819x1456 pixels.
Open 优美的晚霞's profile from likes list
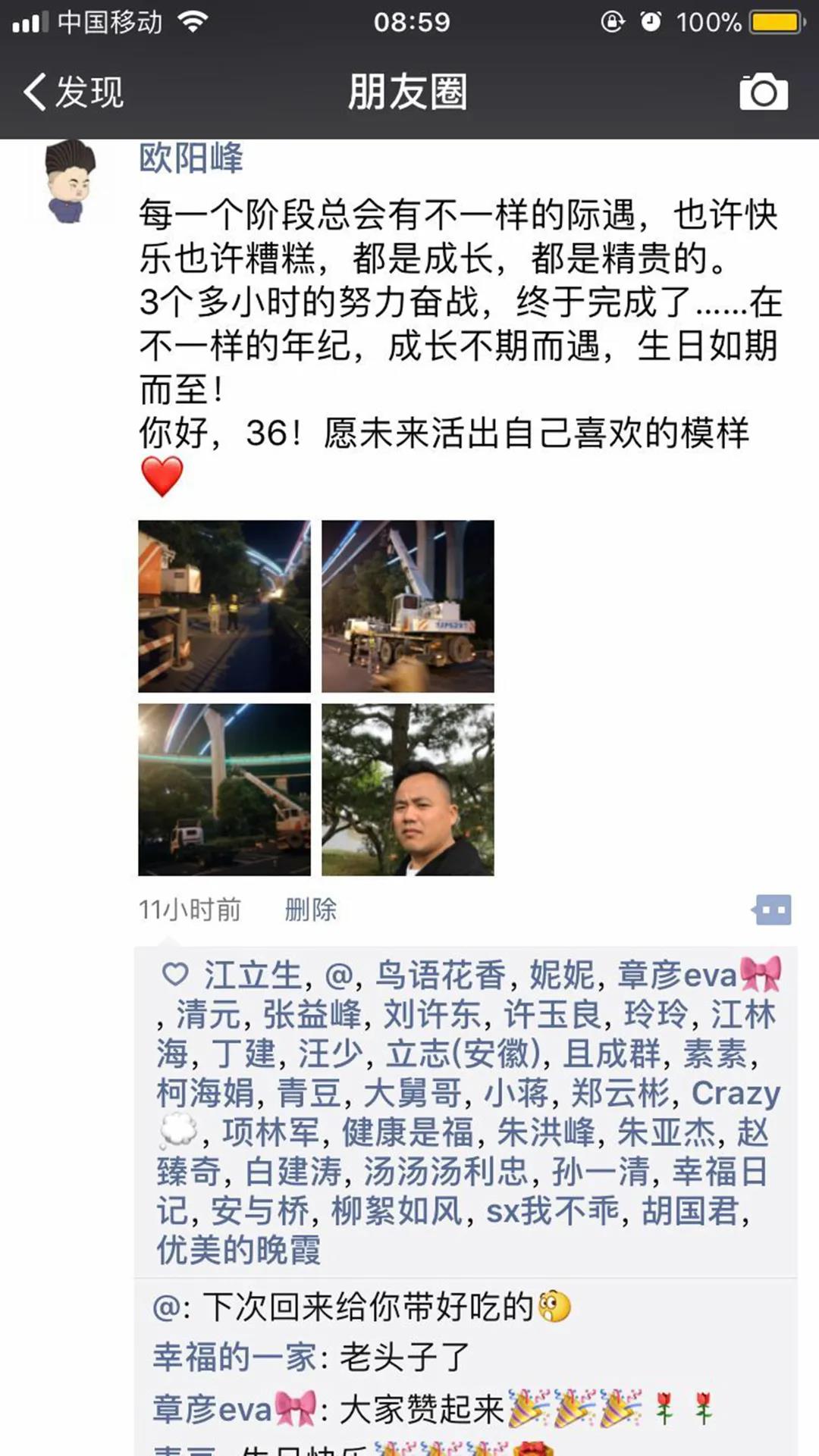(238, 1250)
